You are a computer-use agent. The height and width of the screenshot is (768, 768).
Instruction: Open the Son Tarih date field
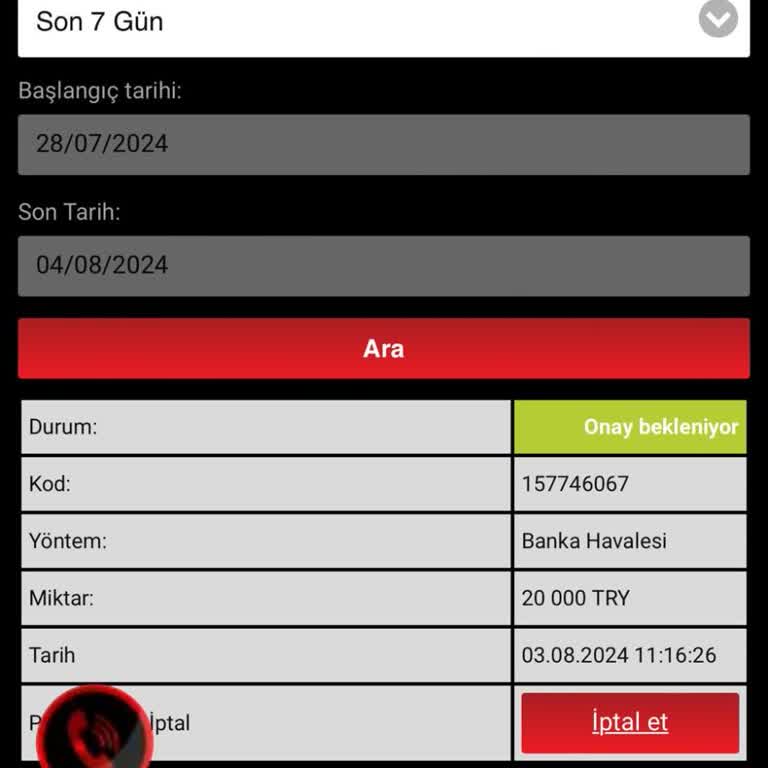pos(383,266)
